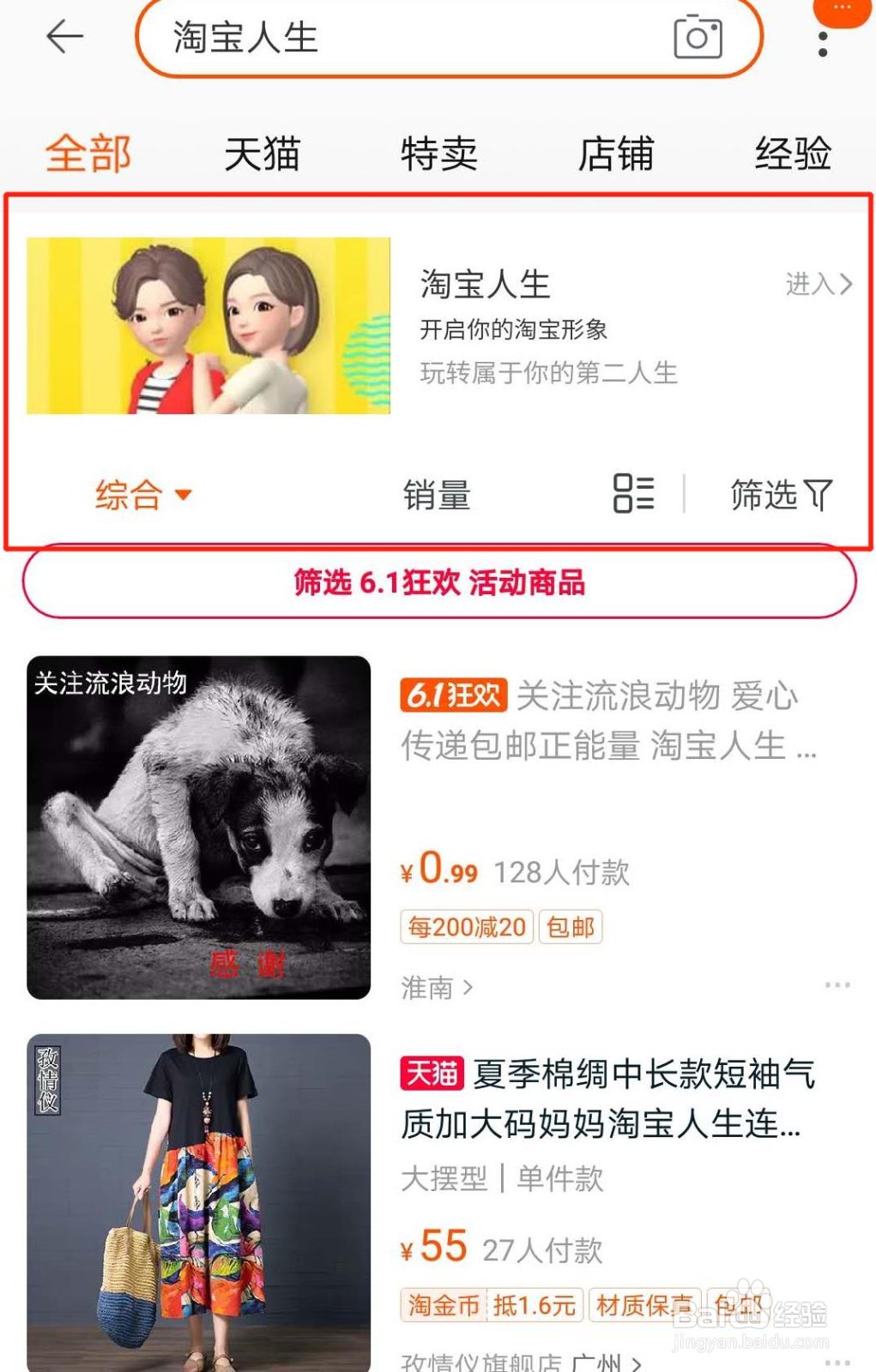876x1372 pixels.
Task: Switch to the 天猫 tab
Action: coord(262,154)
